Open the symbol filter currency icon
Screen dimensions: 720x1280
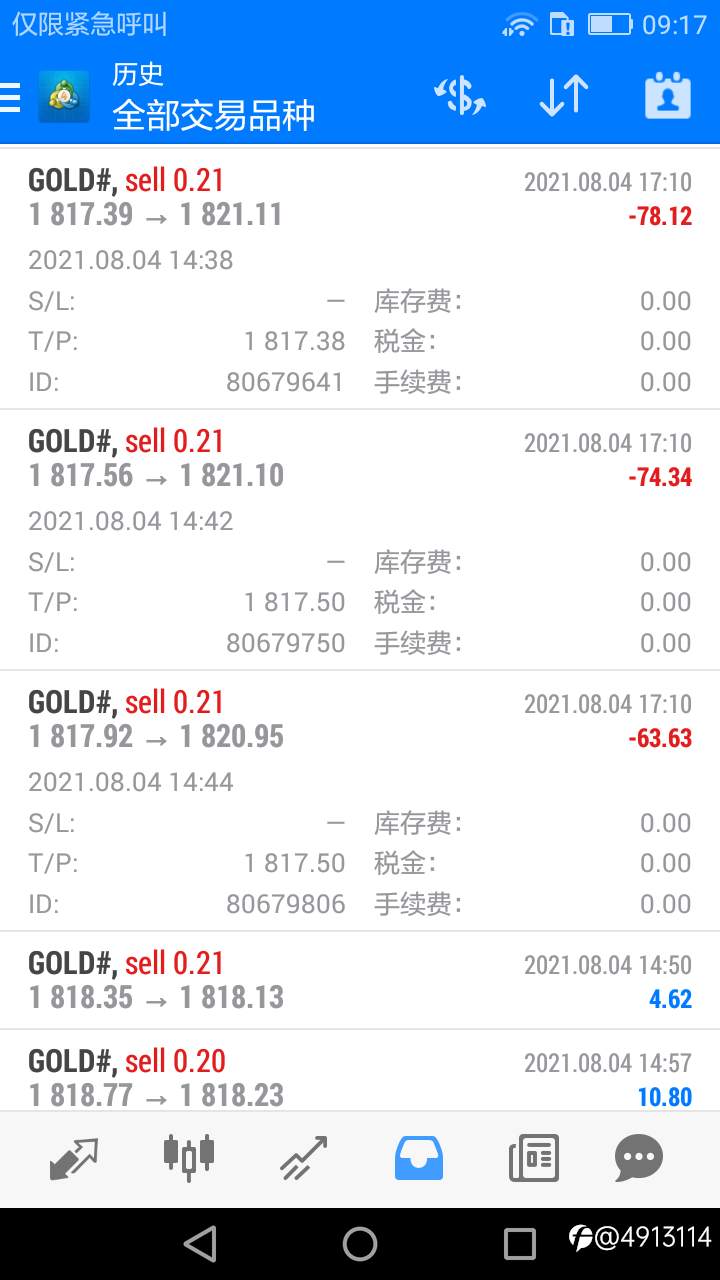pos(460,97)
